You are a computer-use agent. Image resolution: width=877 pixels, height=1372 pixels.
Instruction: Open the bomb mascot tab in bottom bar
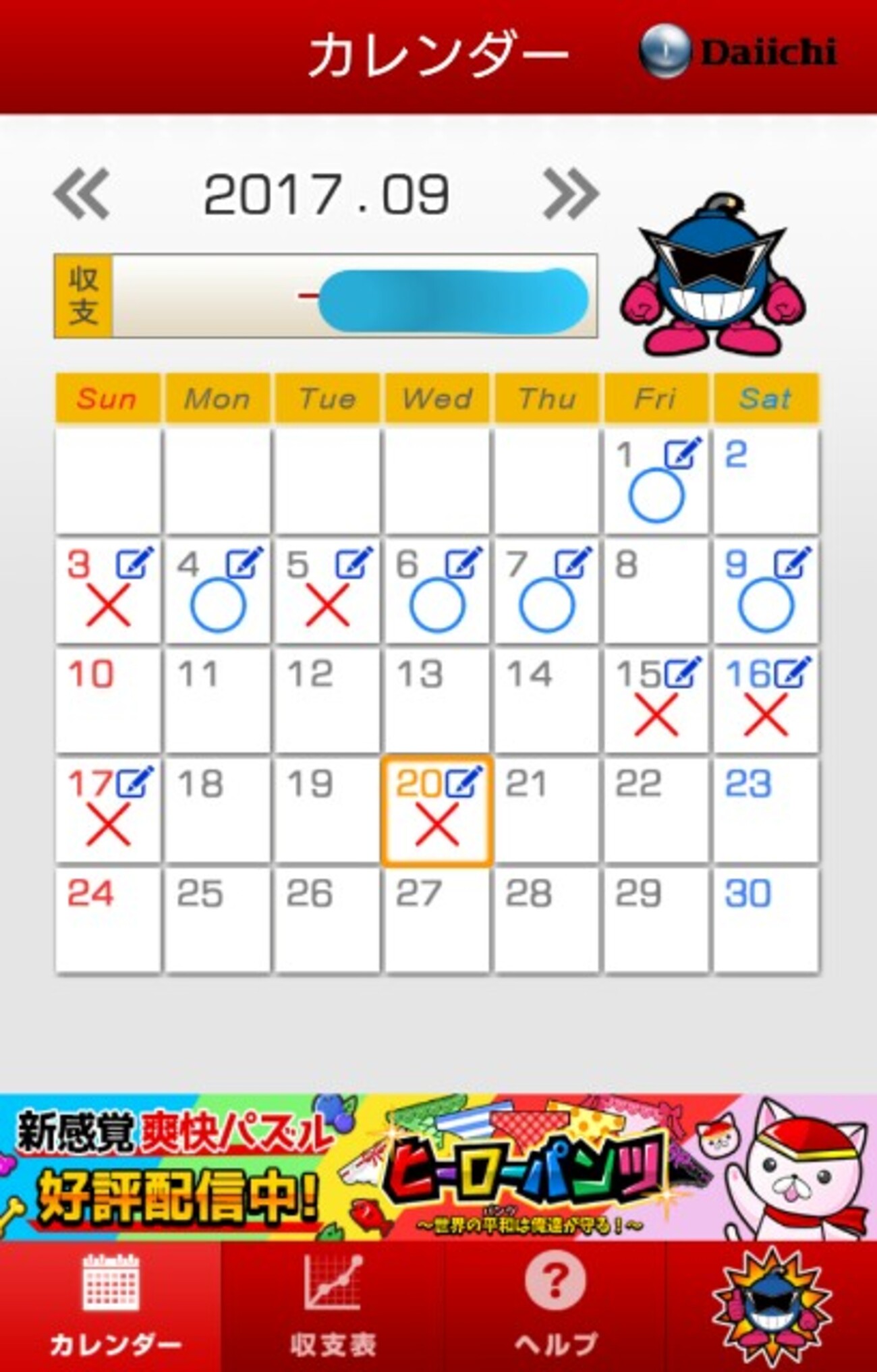[x=771, y=1305]
